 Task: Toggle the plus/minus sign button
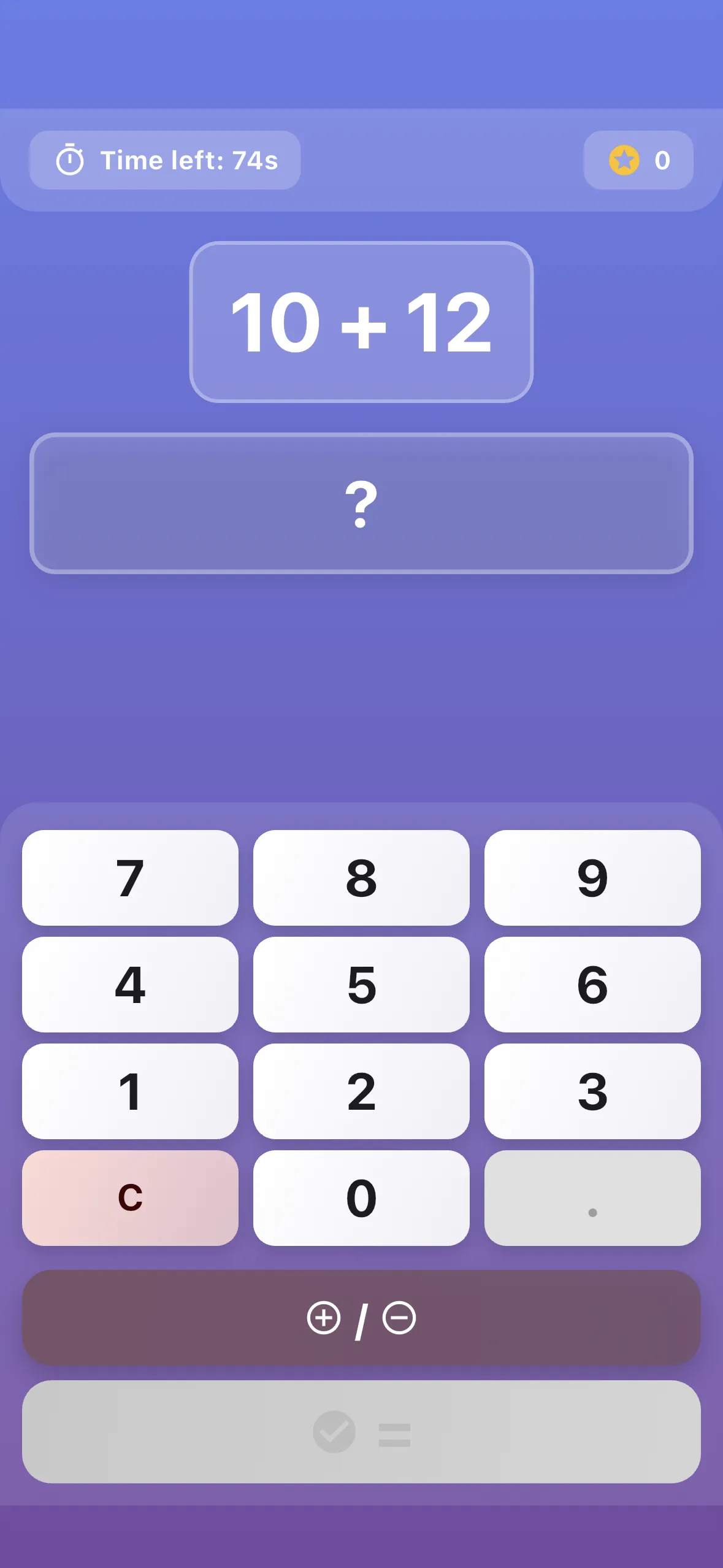coord(361,1318)
